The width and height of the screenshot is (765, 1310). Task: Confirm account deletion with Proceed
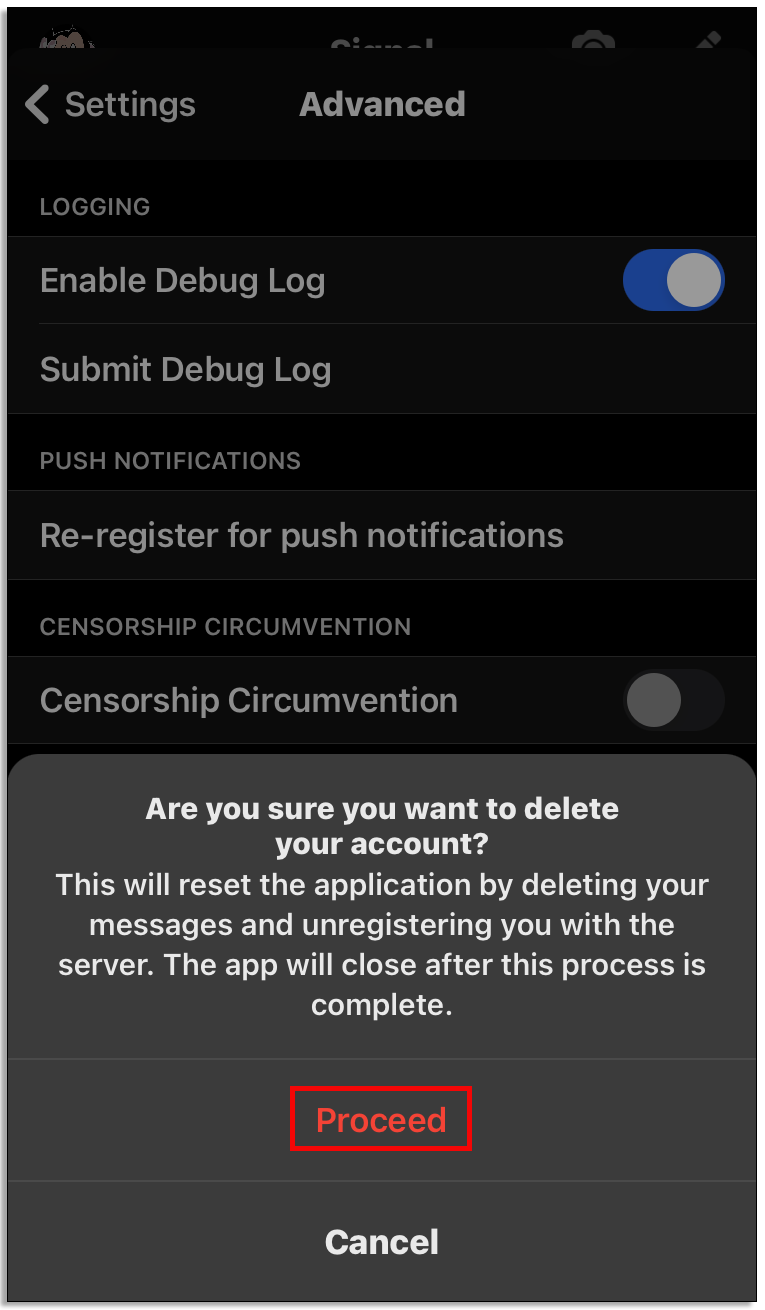pyautogui.click(x=381, y=1119)
